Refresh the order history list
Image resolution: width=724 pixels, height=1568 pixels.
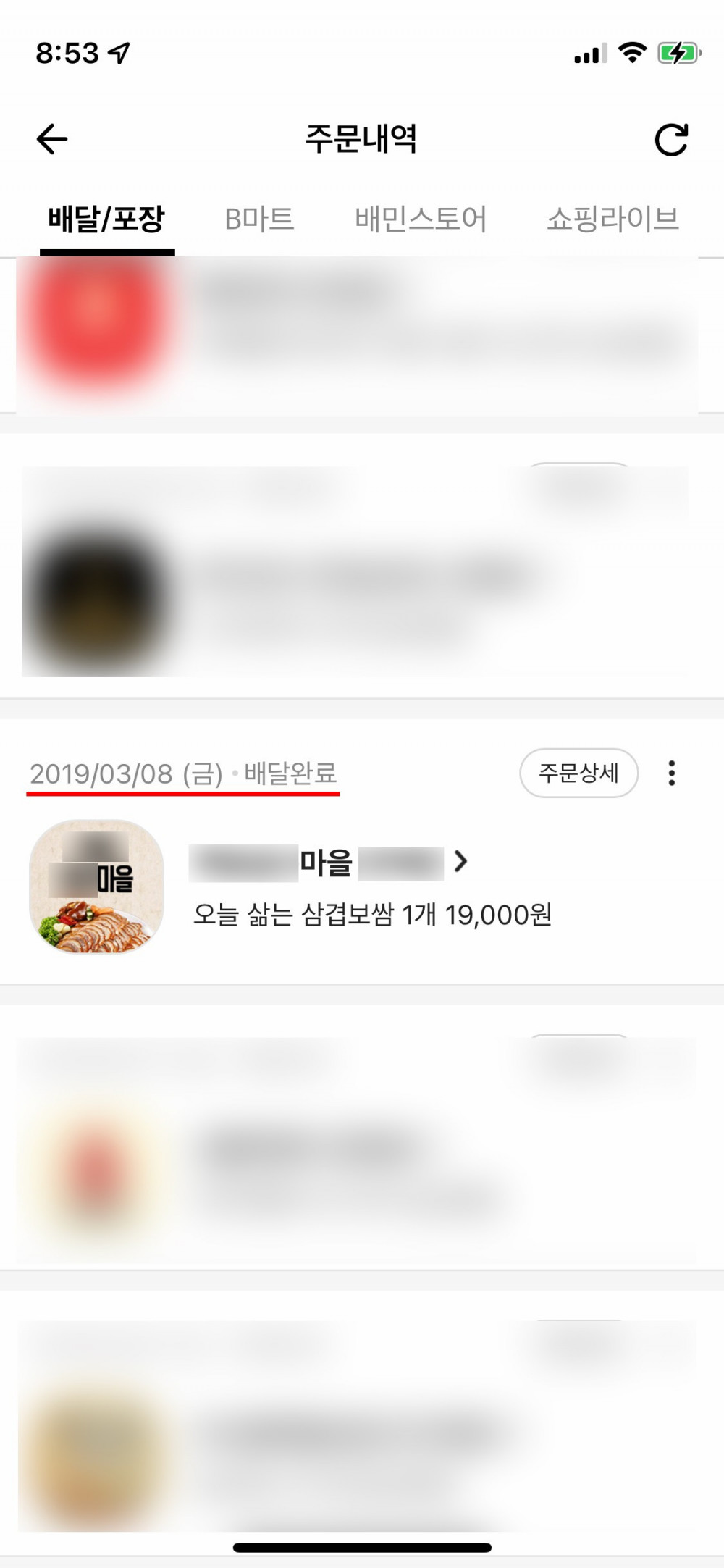point(670,140)
